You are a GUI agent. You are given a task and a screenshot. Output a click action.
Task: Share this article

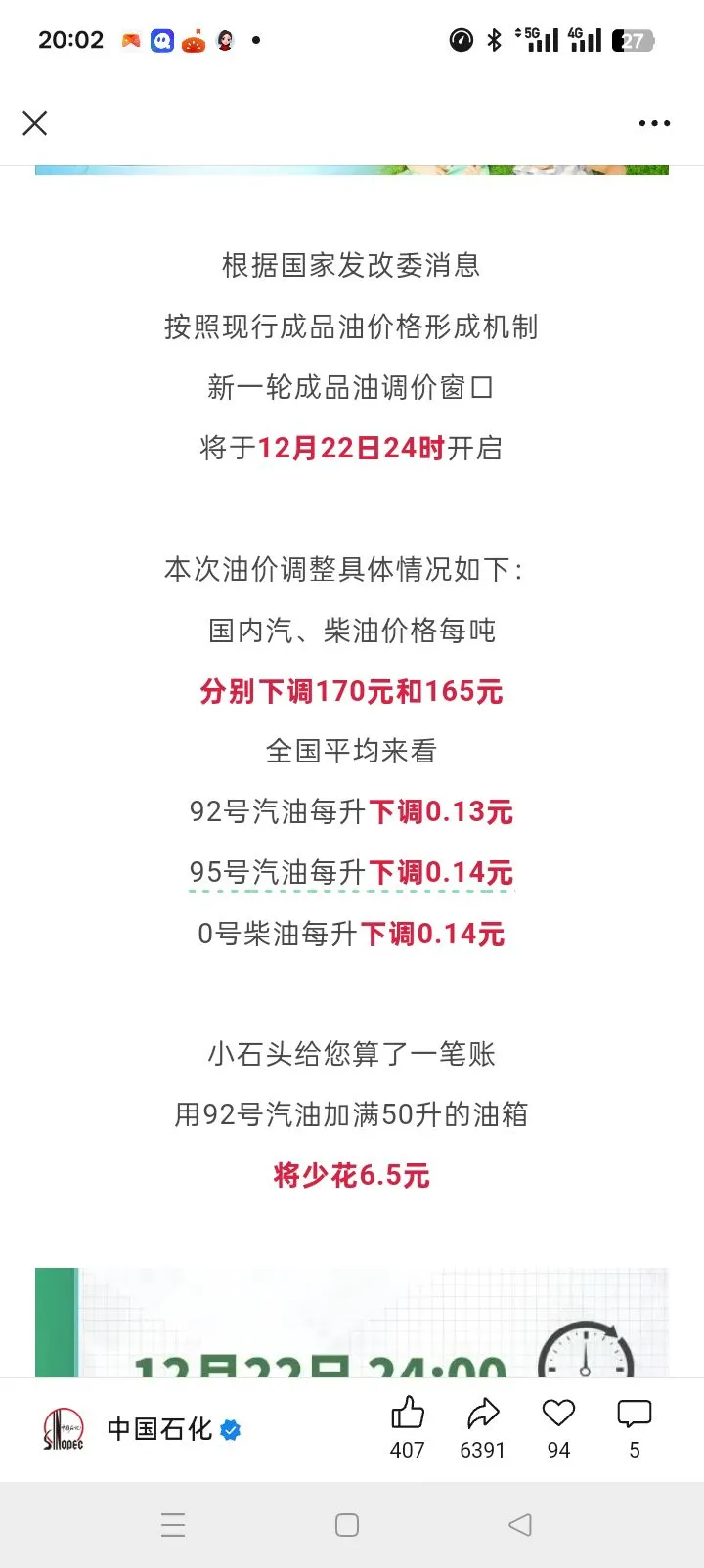(483, 1414)
